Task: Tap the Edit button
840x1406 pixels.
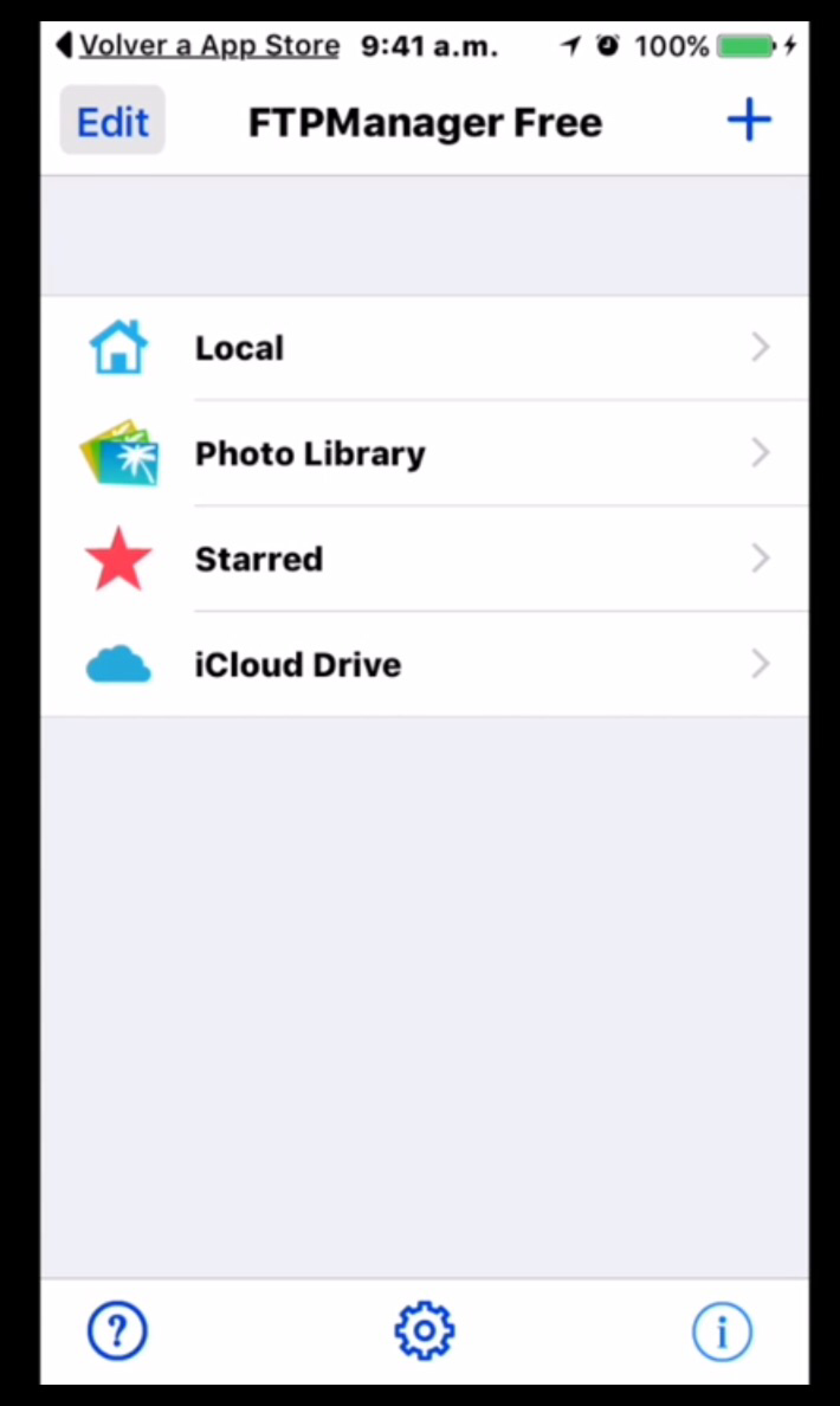Action: click(x=112, y=121)
